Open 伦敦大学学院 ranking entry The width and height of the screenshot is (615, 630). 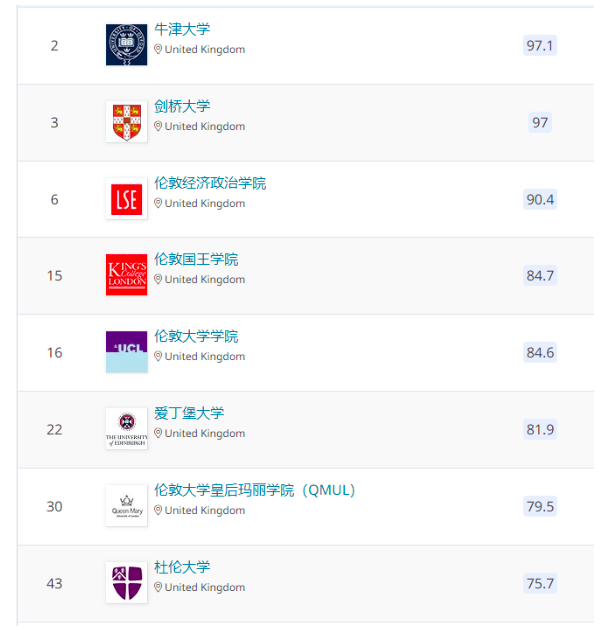tap(196, 336)
